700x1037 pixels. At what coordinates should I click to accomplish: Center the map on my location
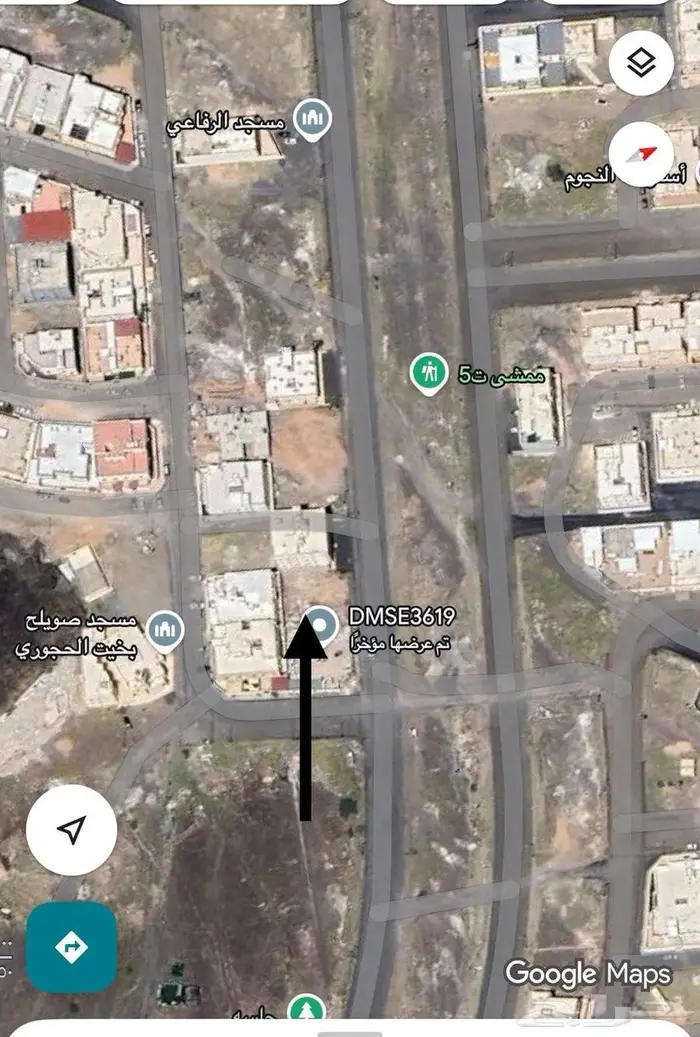click(71, 829)
